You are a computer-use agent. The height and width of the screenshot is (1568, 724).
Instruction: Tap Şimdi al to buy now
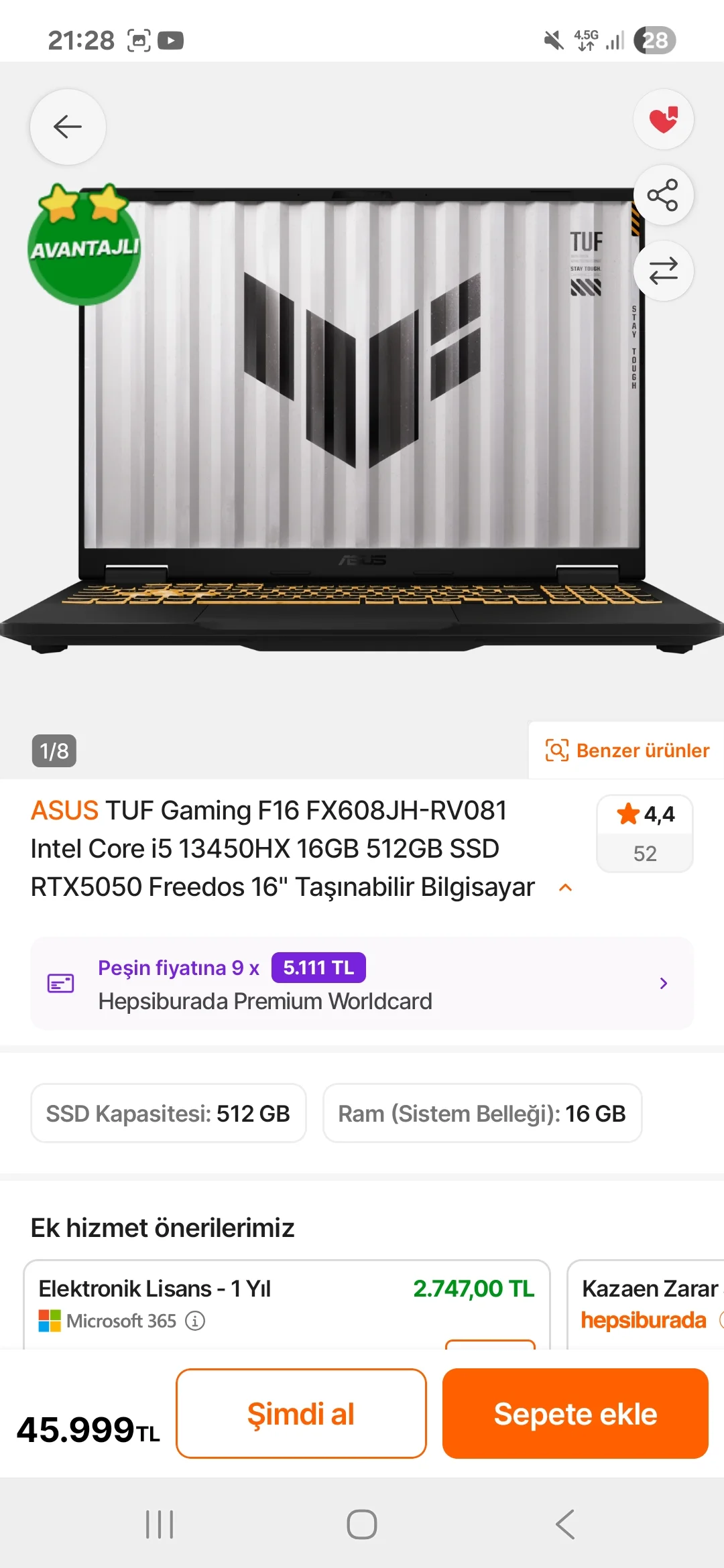coord(301,1413)
